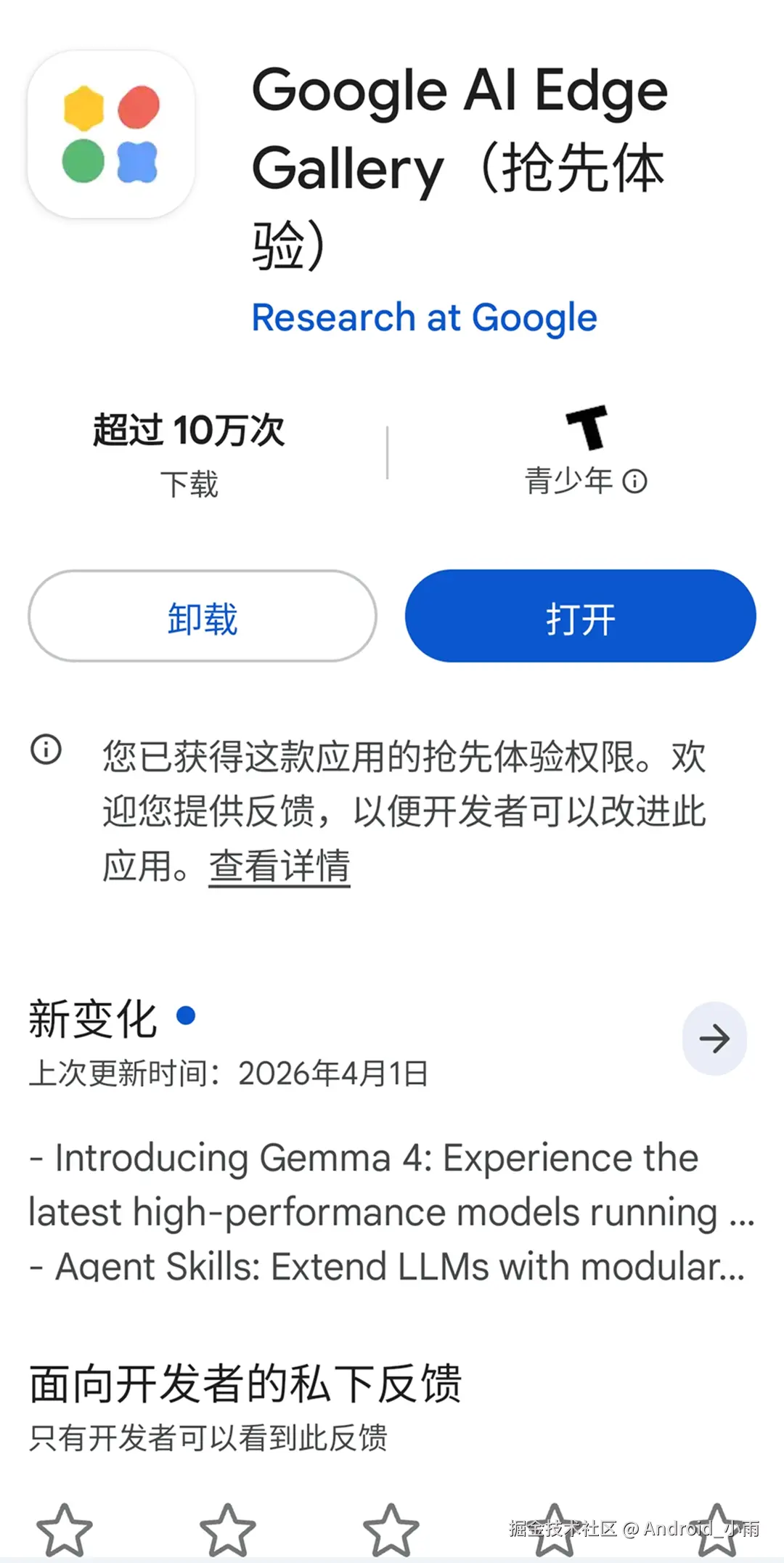Visit the Research at Google developer page
784x1563 pixels.
(x=423, y=317)
